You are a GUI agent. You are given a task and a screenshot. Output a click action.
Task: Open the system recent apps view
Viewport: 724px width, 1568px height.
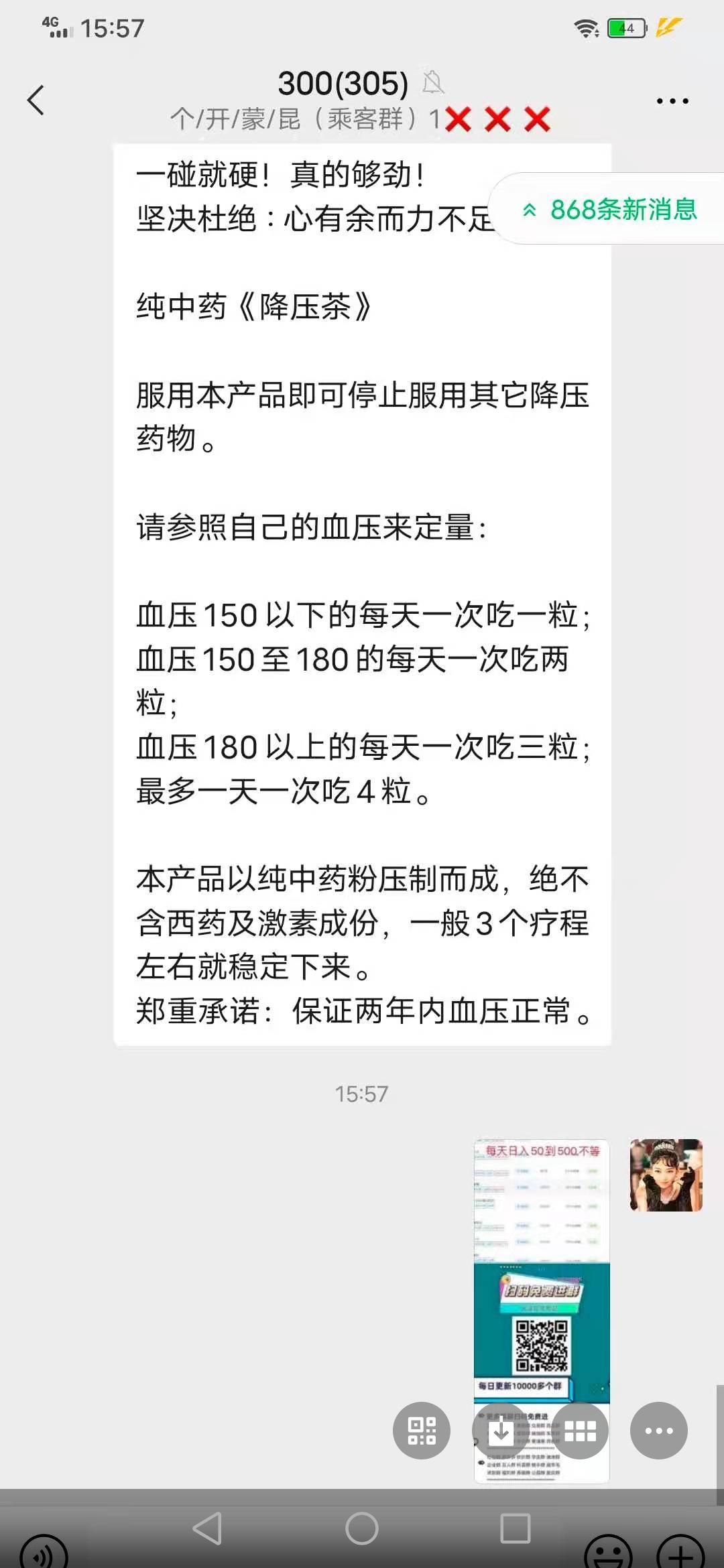516,1529
